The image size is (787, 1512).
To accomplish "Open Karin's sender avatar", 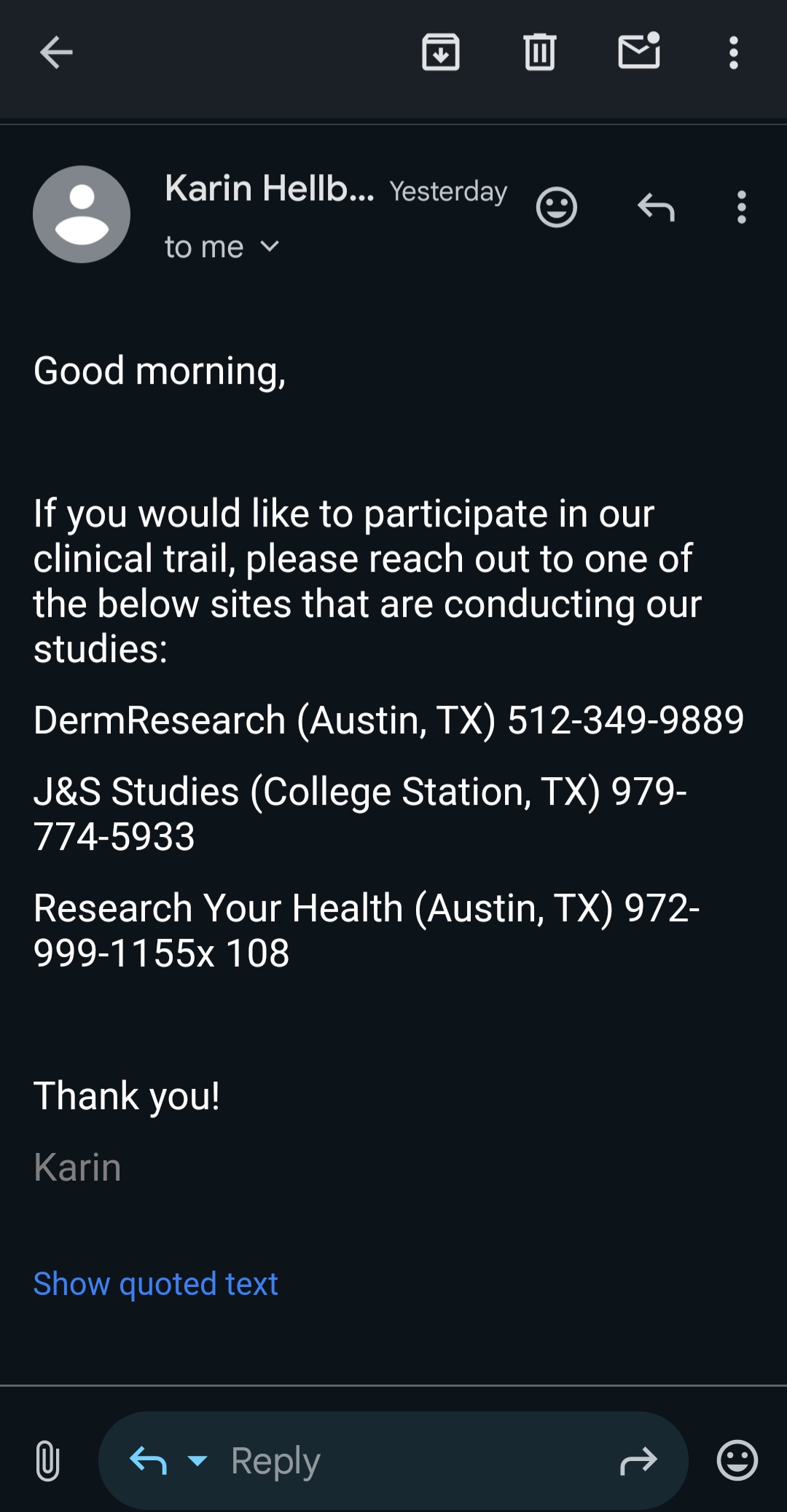I will pos(82,214).
